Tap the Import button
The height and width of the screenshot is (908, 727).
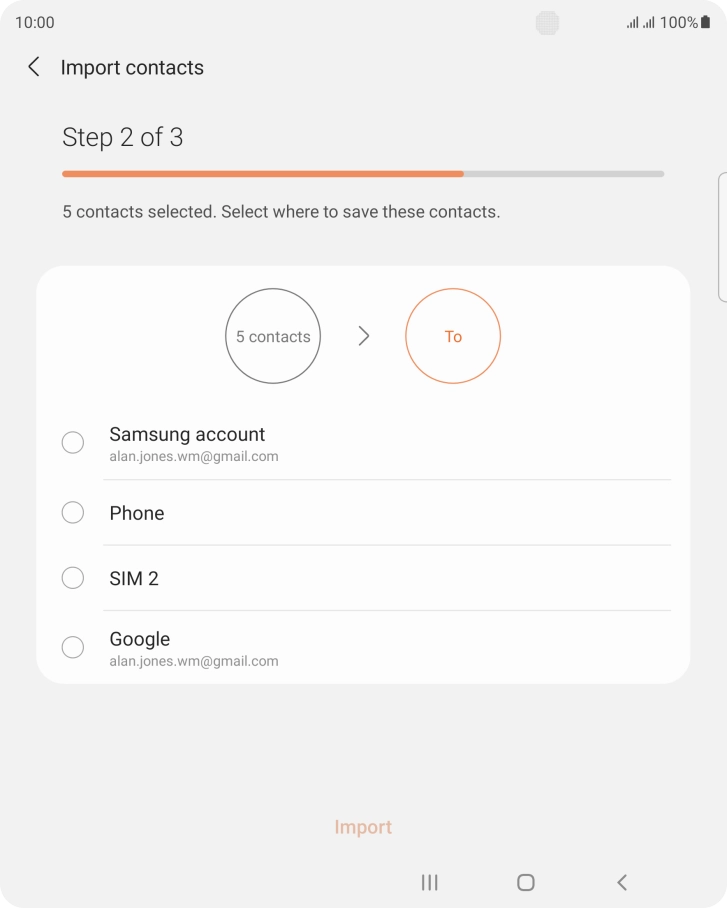tap(363, 827)
